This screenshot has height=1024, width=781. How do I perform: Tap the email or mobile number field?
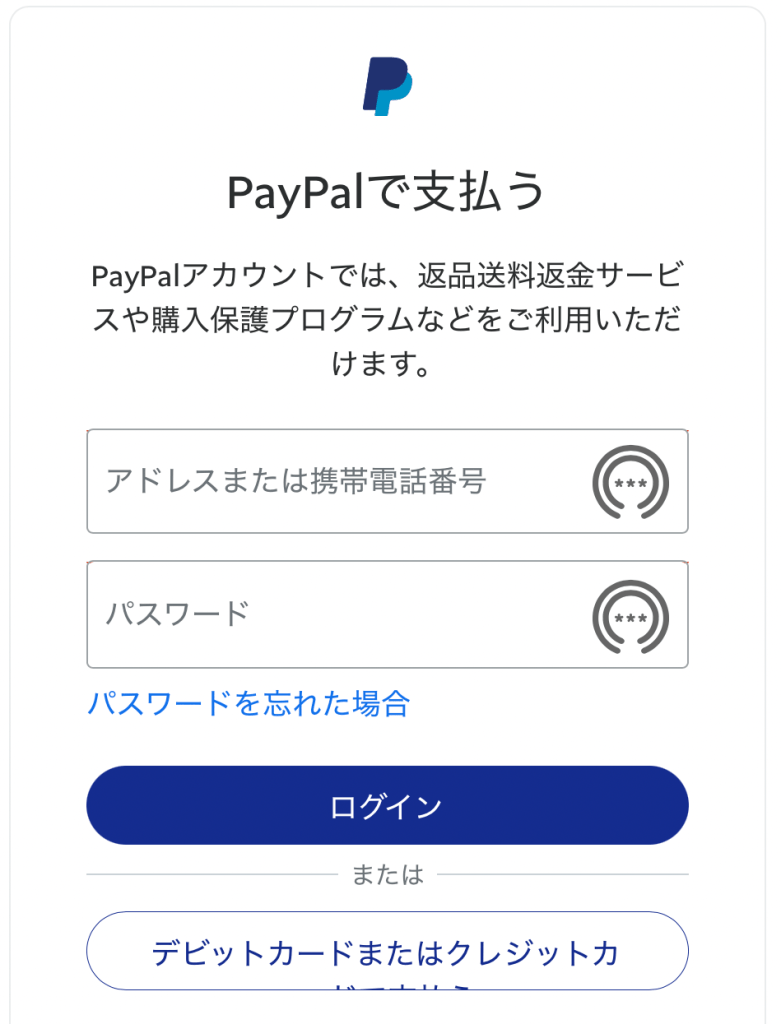pos(330,482)
